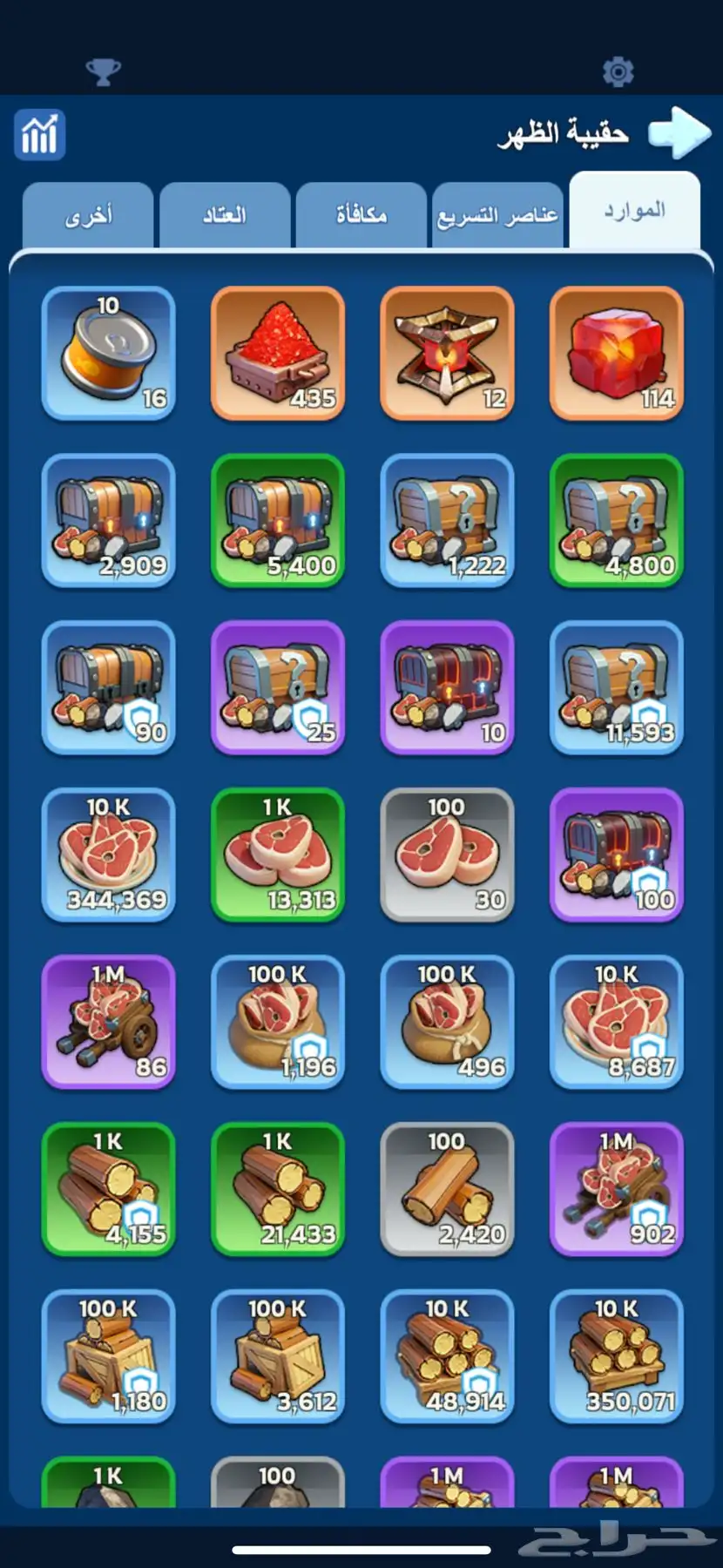Switch to عناصر التسريع tab

point(497,215)
